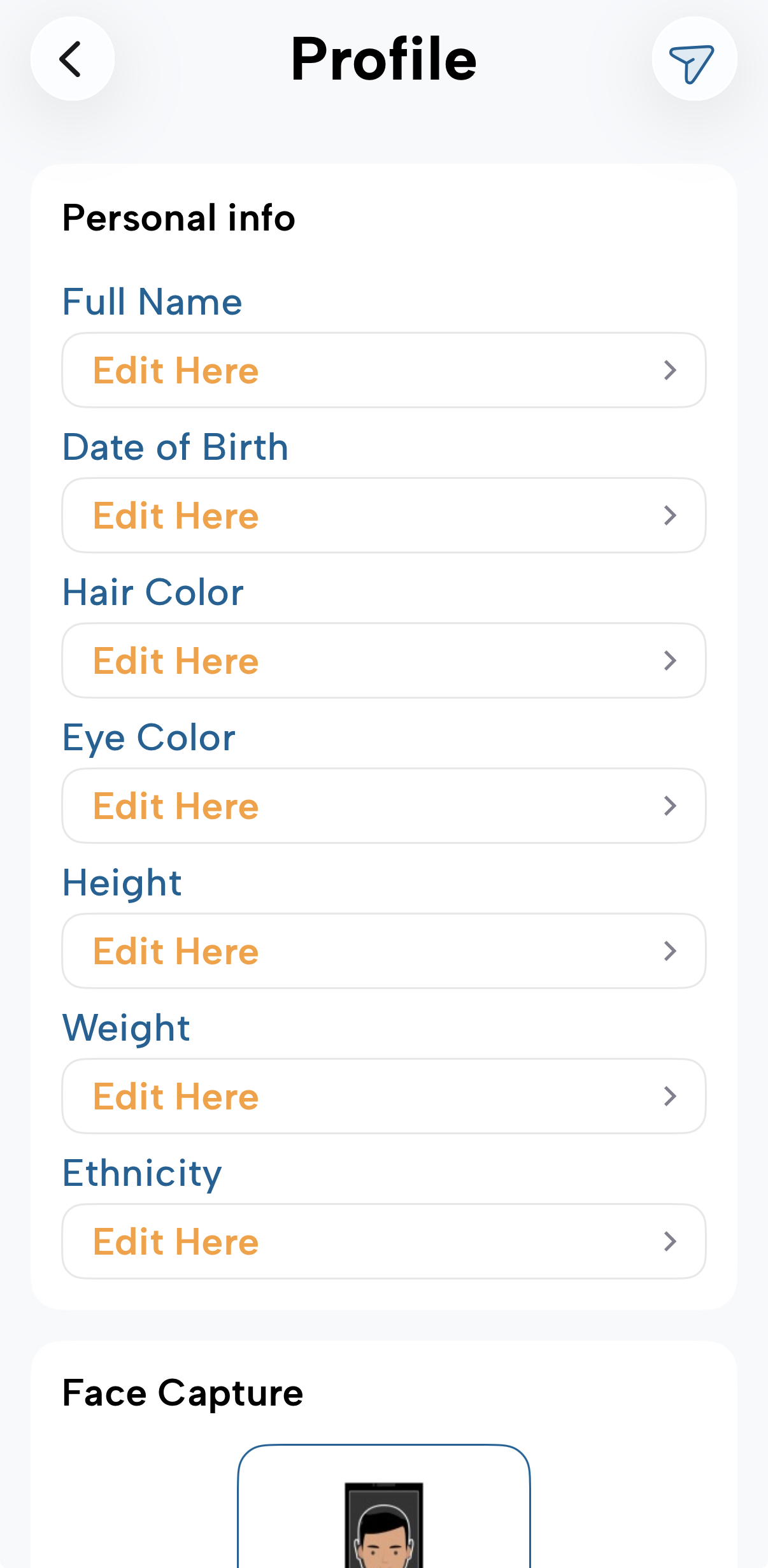Click Edit Here under Height
Viewport: 768px width, 1568px height.
click(176, 951)
